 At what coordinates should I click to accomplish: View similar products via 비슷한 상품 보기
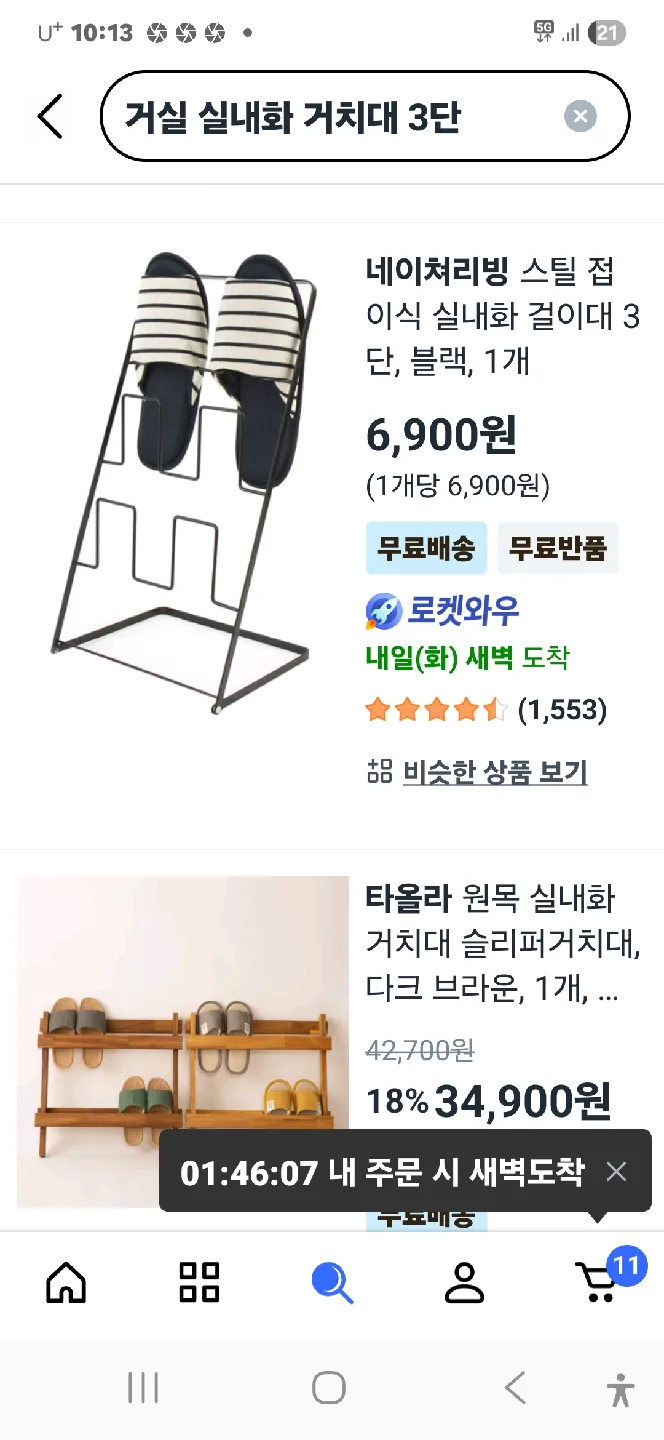tap(494, 772)
